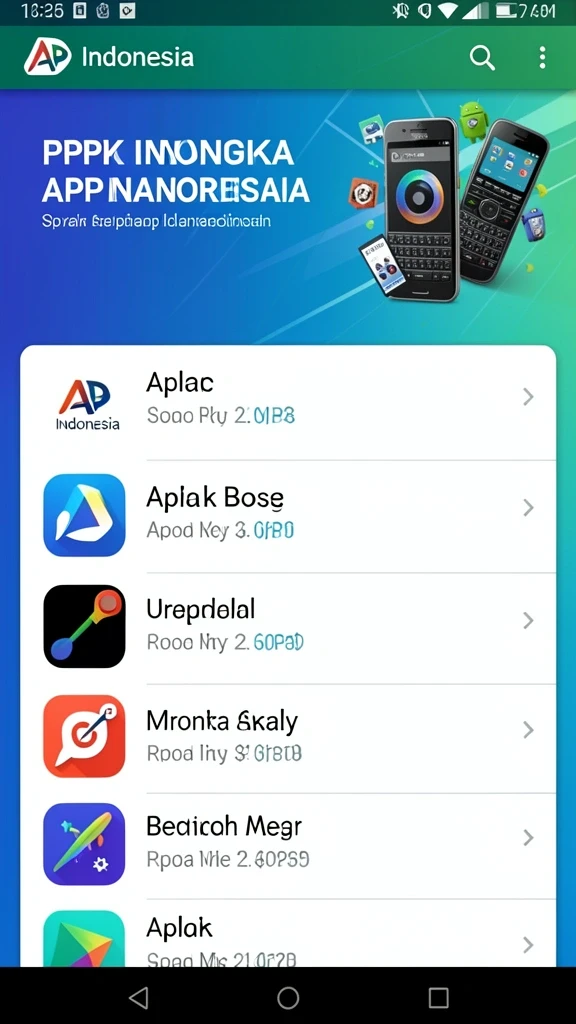View the Bedicoh Megr app row
This screenshot has width=576, height=1024.
click(288, 846)
